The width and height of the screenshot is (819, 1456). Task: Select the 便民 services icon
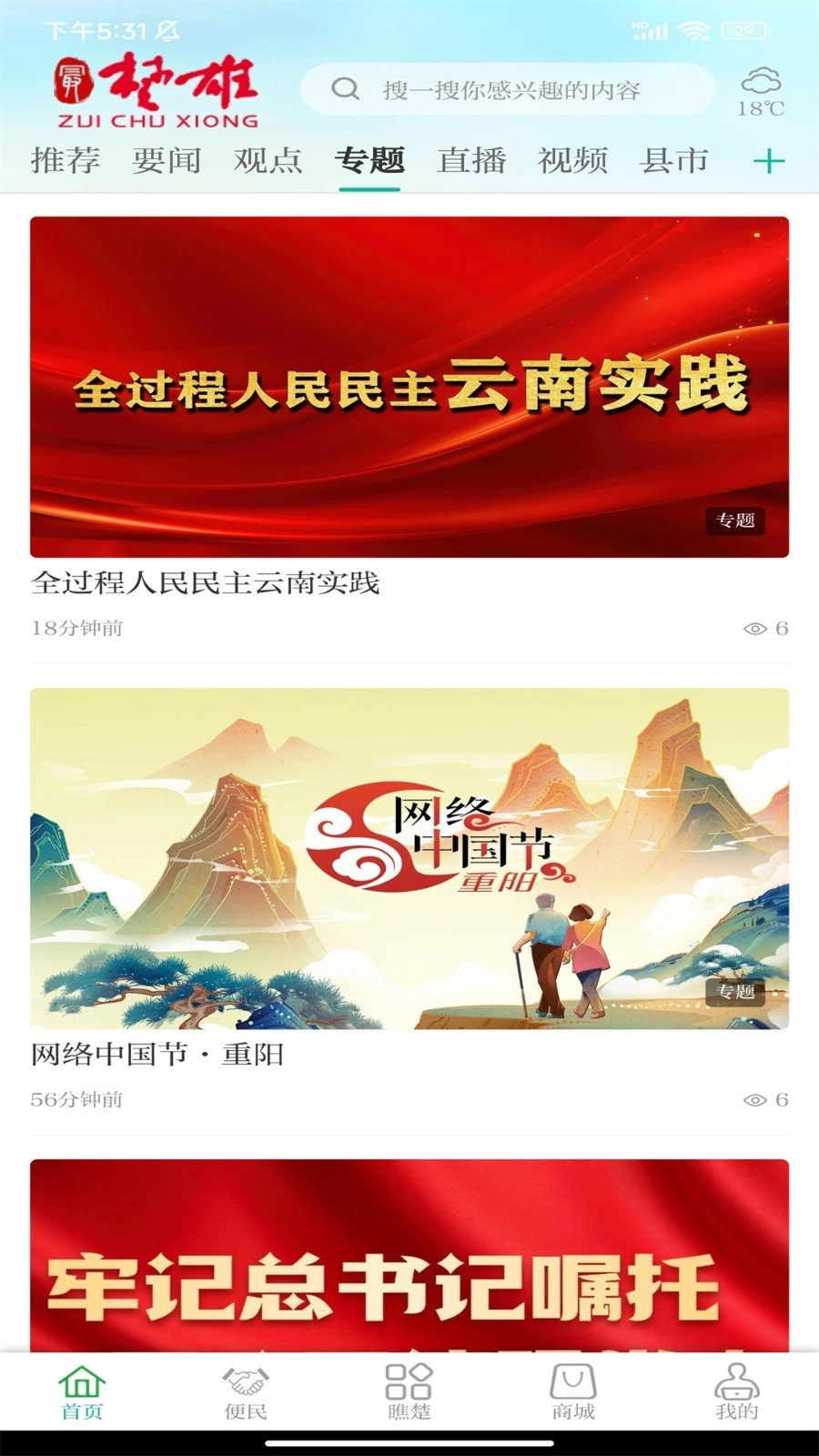pos(244,1380)
